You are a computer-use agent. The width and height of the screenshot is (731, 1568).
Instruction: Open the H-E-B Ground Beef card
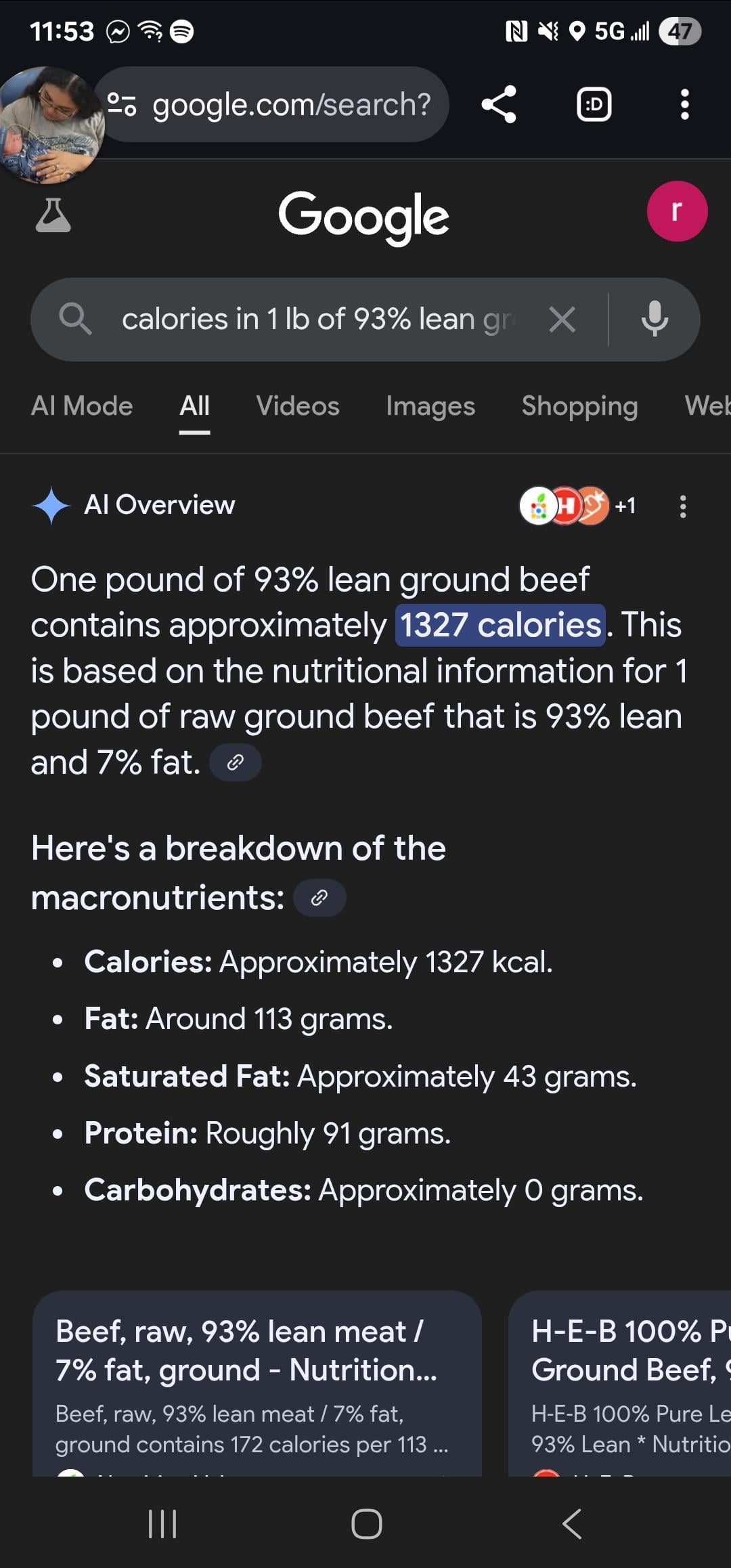[x=620, y=1383]
